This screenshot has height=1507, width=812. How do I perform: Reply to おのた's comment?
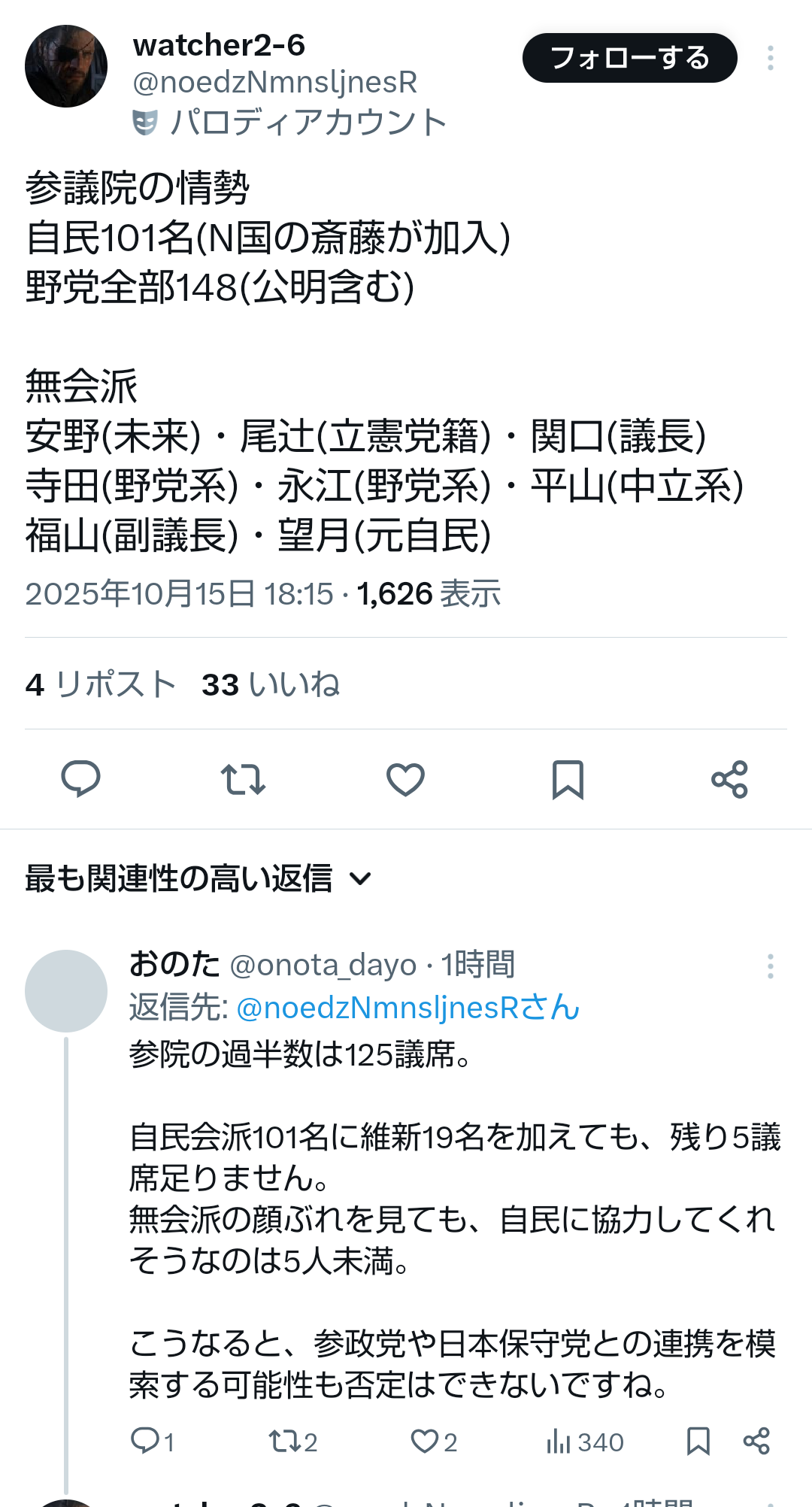(x=145, y=1441)
